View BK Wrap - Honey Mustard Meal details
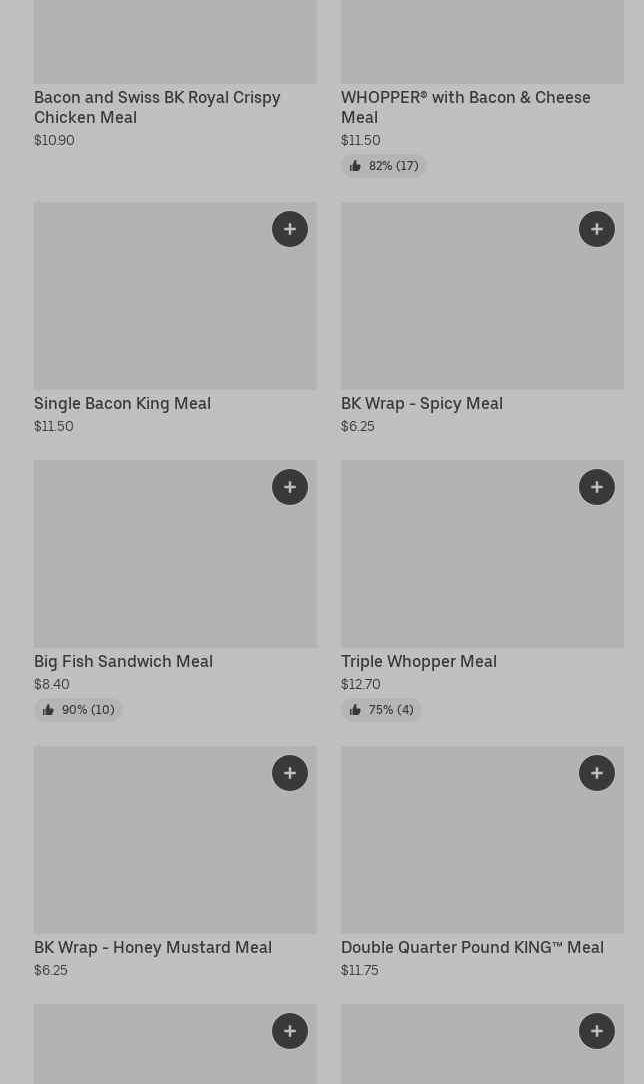The height and width of the screenshot is (1084, 644). [153, 947]
